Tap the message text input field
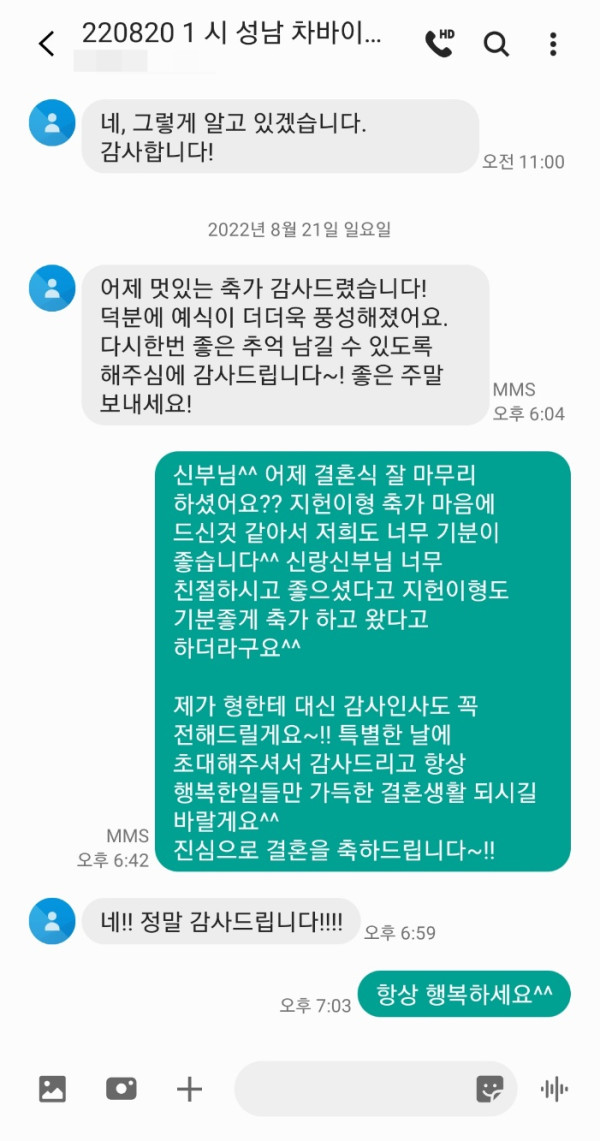600x1141 pixels. click(350, 1089)
